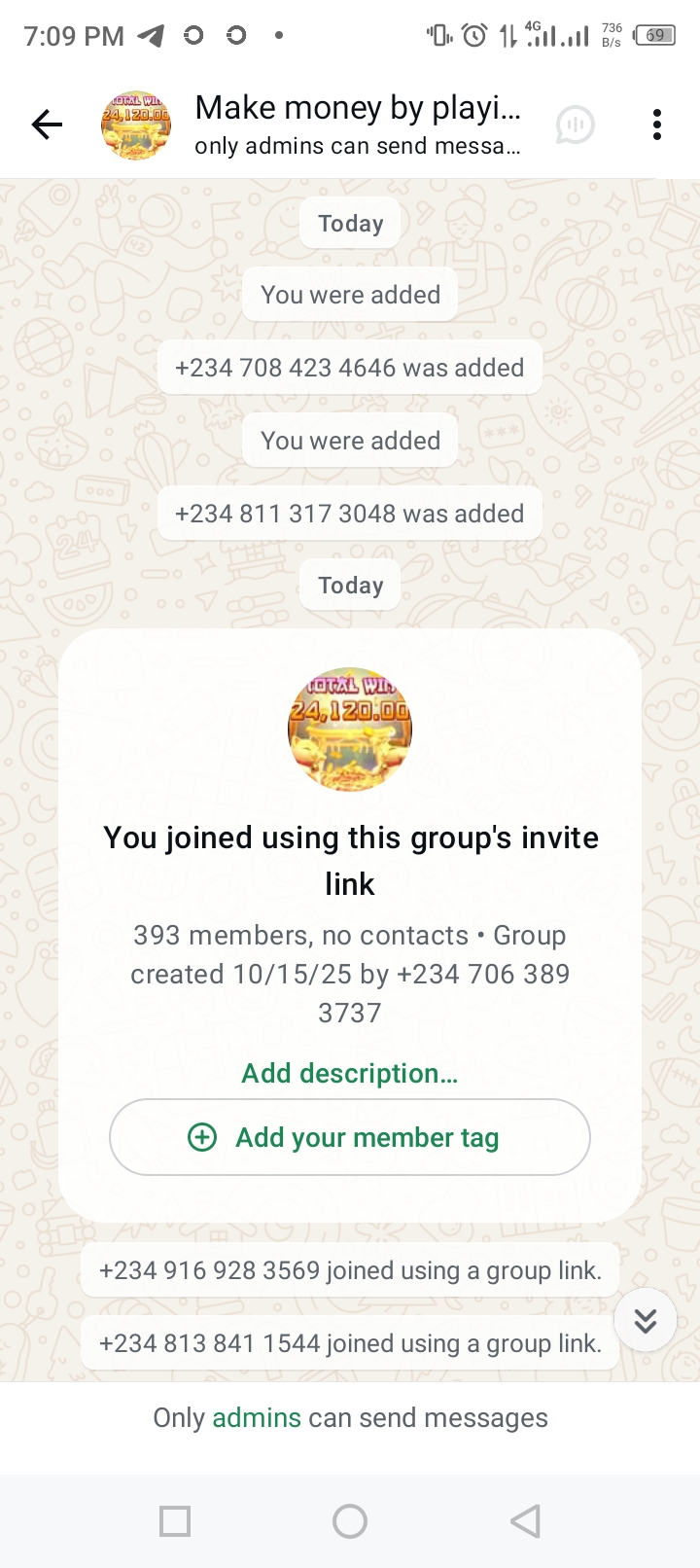700x1568 pixels.
Task: Open the admins link in the footer
Action: click(257, 1417)
